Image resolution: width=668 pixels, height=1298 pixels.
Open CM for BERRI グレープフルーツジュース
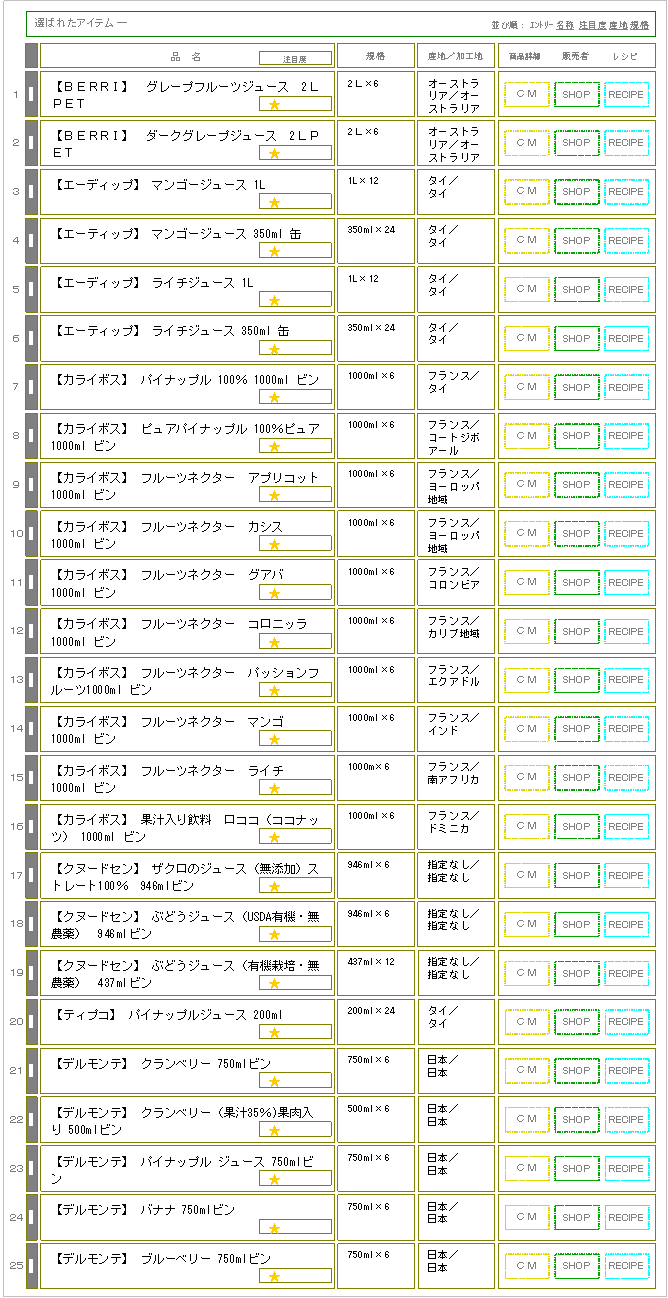point(527,94)
